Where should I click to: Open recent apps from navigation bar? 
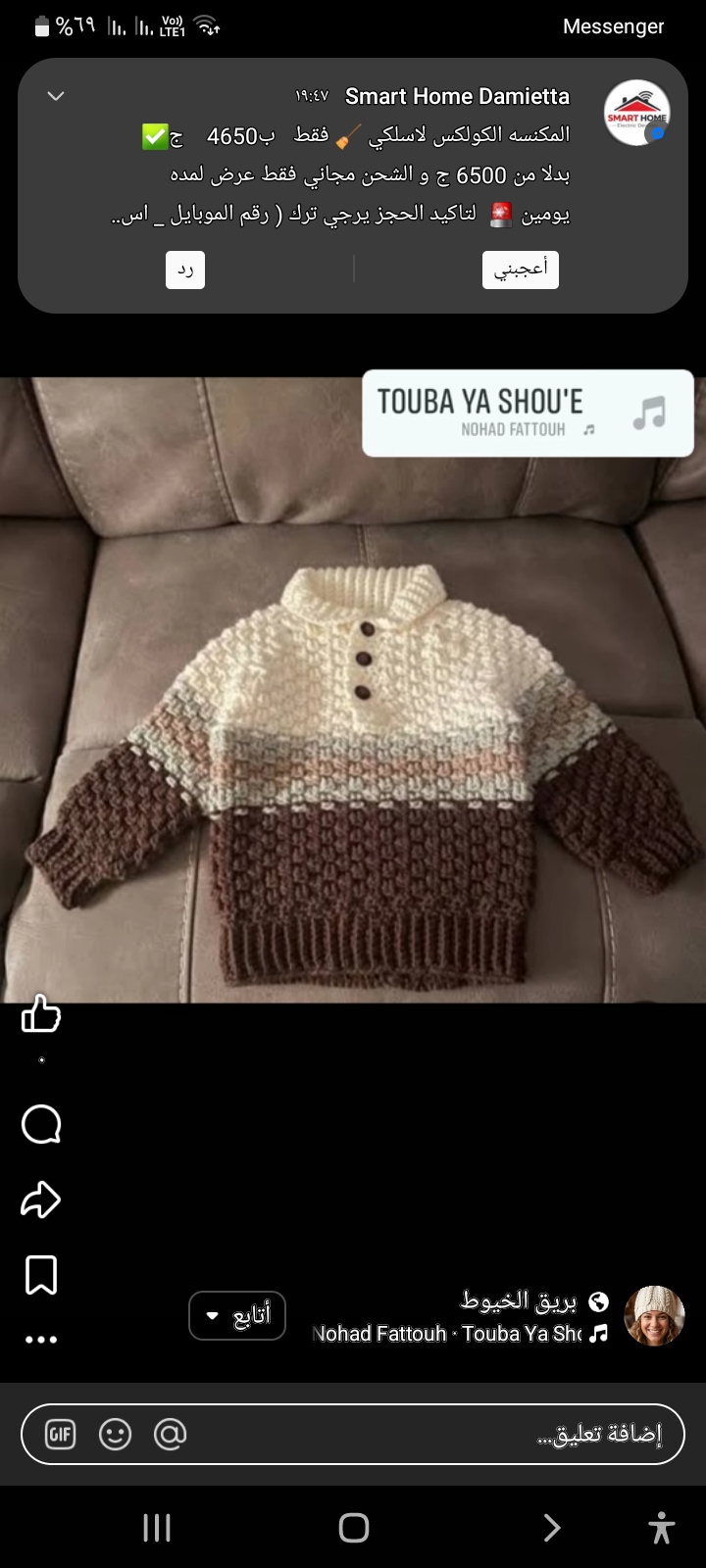pos(157,1527)
